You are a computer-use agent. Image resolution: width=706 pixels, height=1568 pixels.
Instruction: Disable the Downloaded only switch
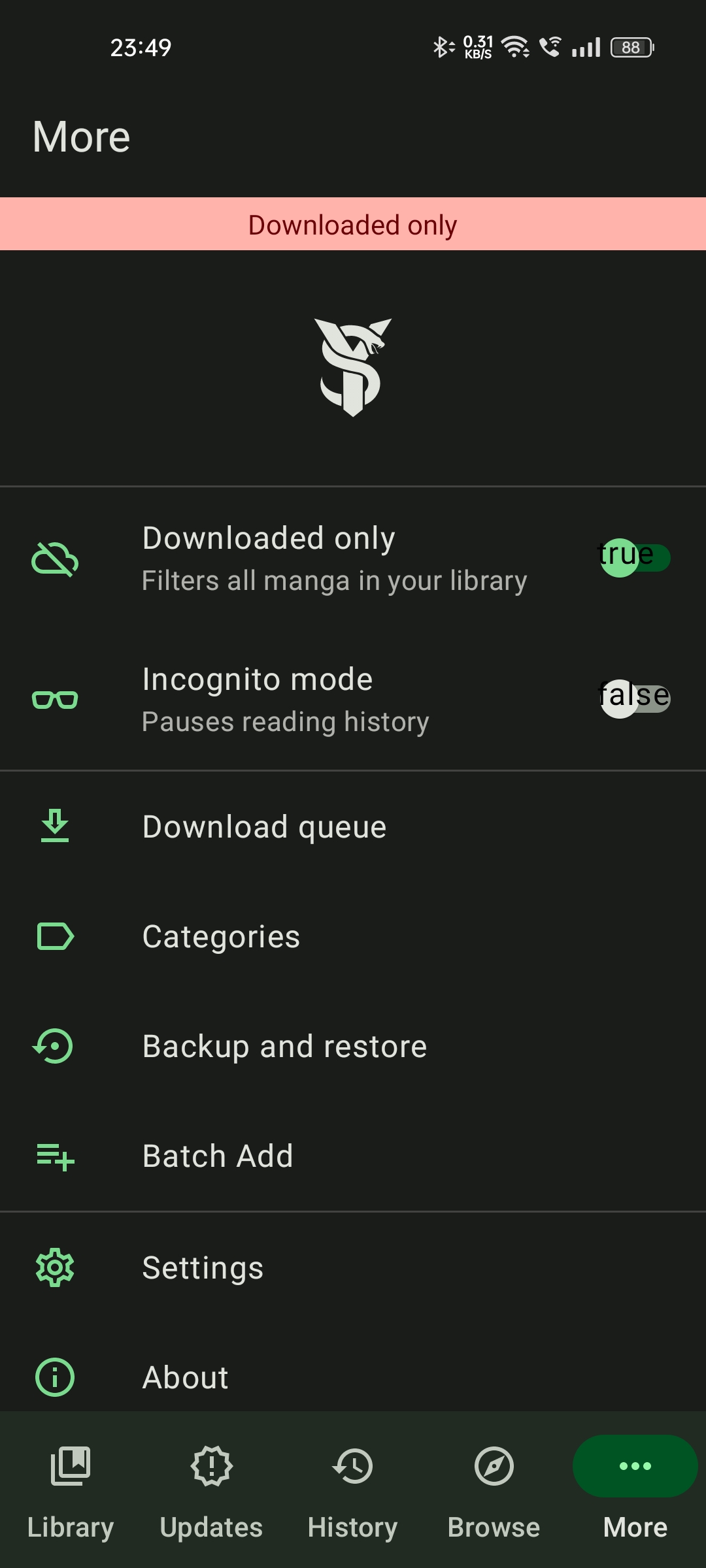click(x=635, y=557)
